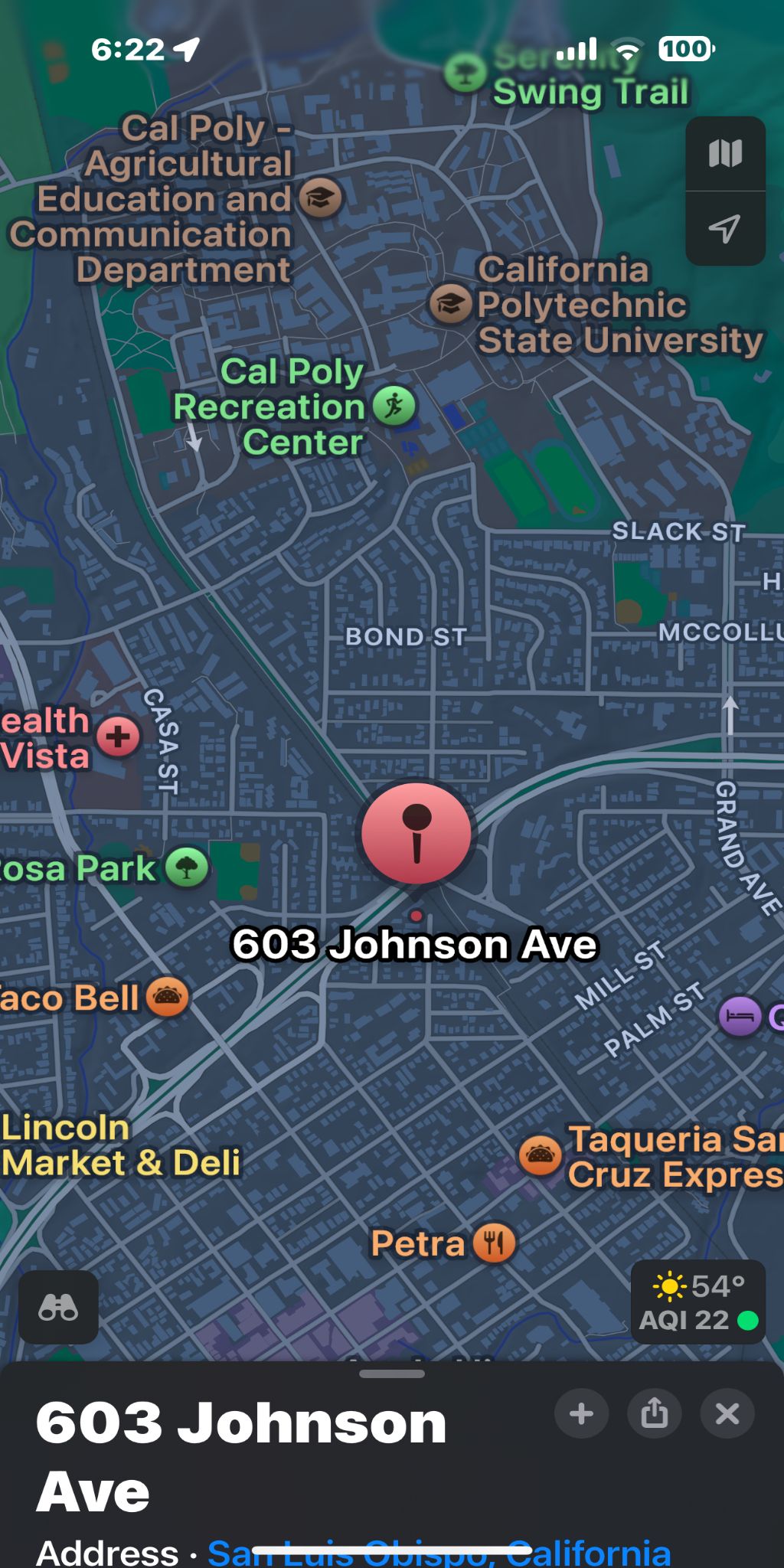
Task: Select the red 603 Johnson Ave pin
Action: click(x=416, y=833)
